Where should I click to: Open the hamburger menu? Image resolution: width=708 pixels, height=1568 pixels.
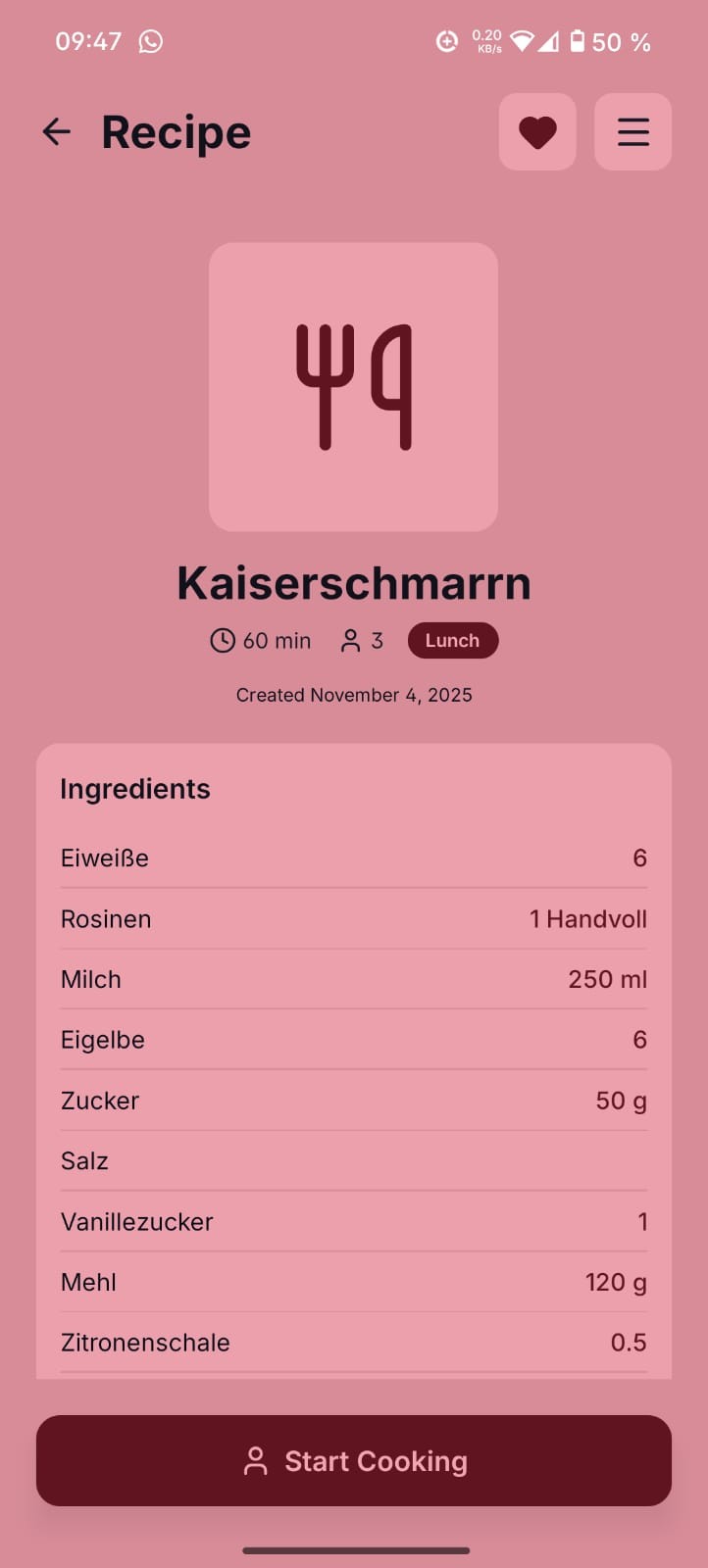pyautogui.click(x=632, y=132)
